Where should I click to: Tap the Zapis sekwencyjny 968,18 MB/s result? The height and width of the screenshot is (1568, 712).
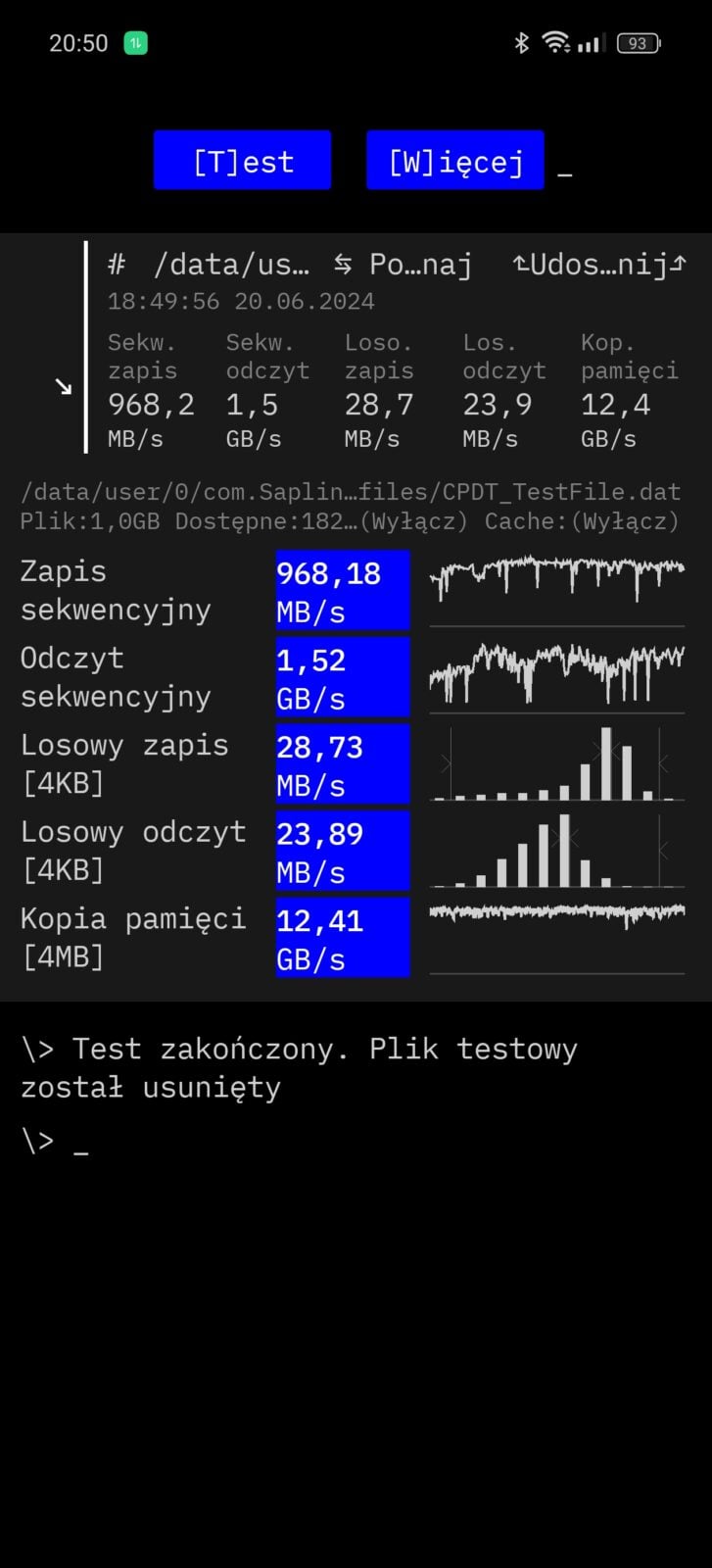(342, 591)
